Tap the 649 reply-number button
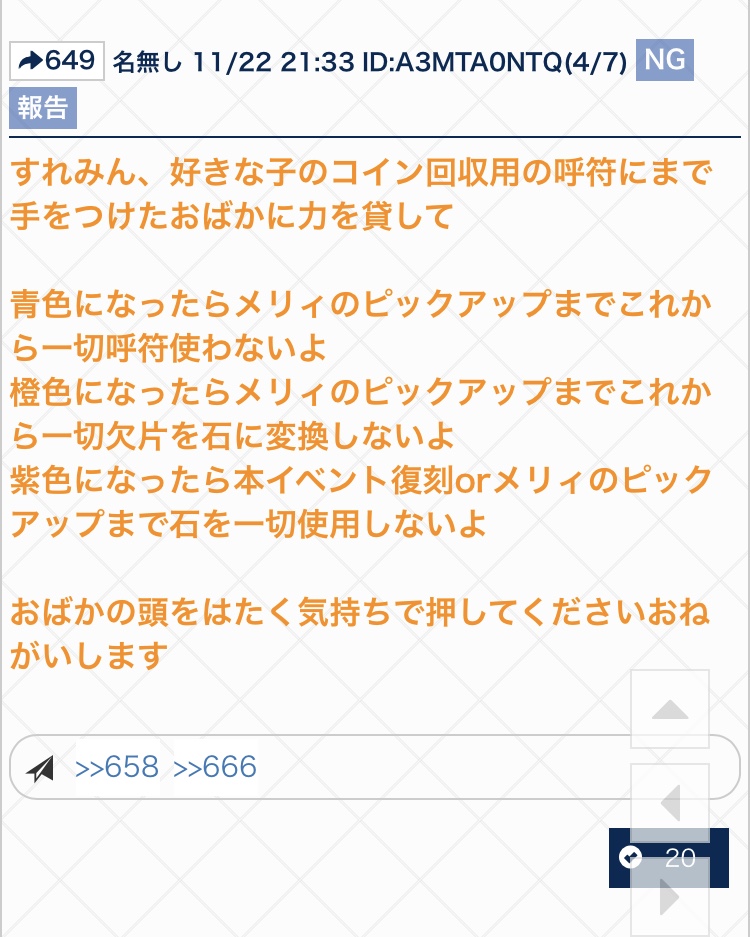The image size is (750, 937). [57, 62]
